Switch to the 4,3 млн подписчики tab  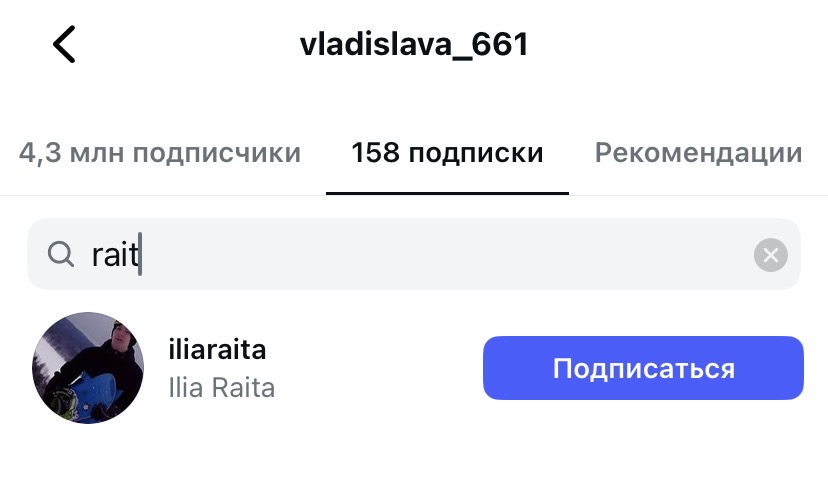tap(160, 153)
